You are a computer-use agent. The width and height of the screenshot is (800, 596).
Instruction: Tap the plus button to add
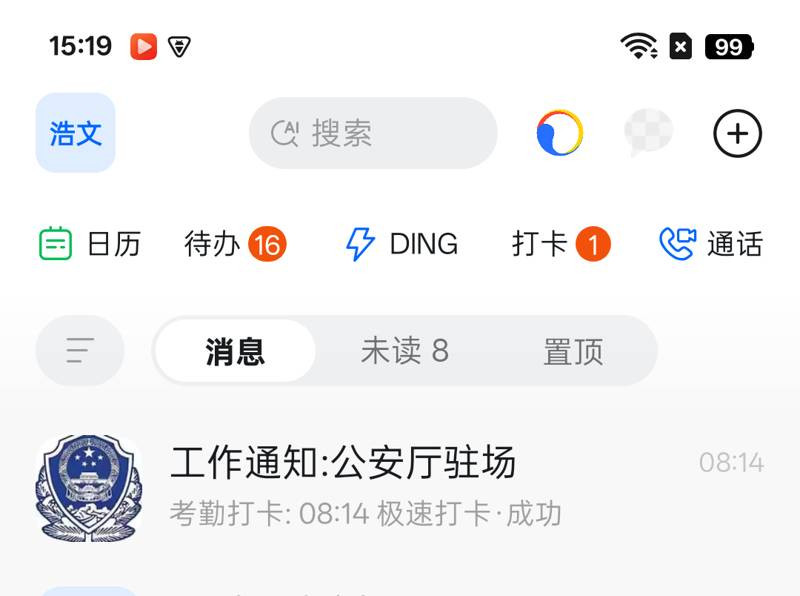737,133
